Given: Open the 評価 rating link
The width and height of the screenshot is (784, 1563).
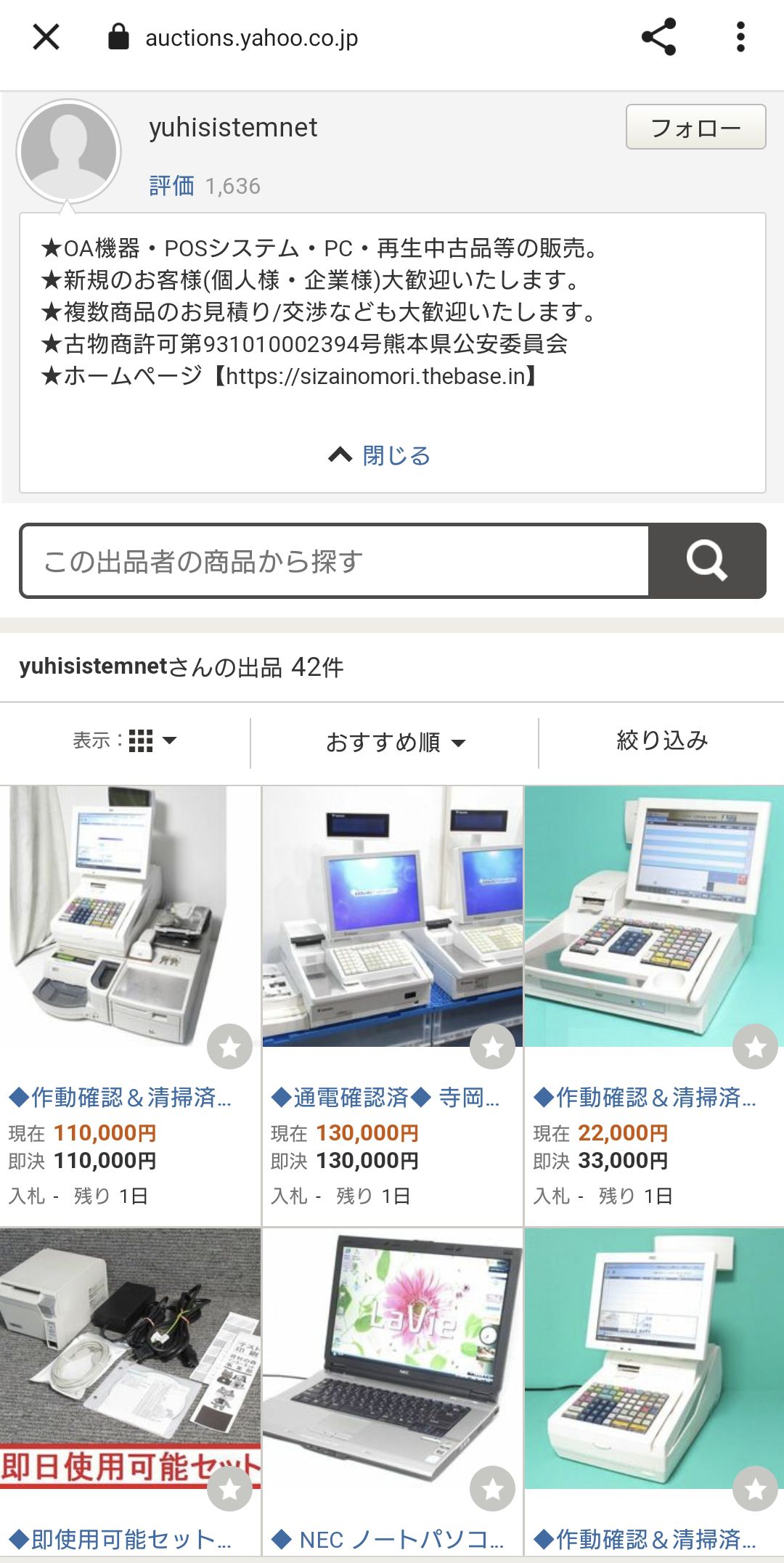Looking at the screenshot, I should click(x=172, y=186).
